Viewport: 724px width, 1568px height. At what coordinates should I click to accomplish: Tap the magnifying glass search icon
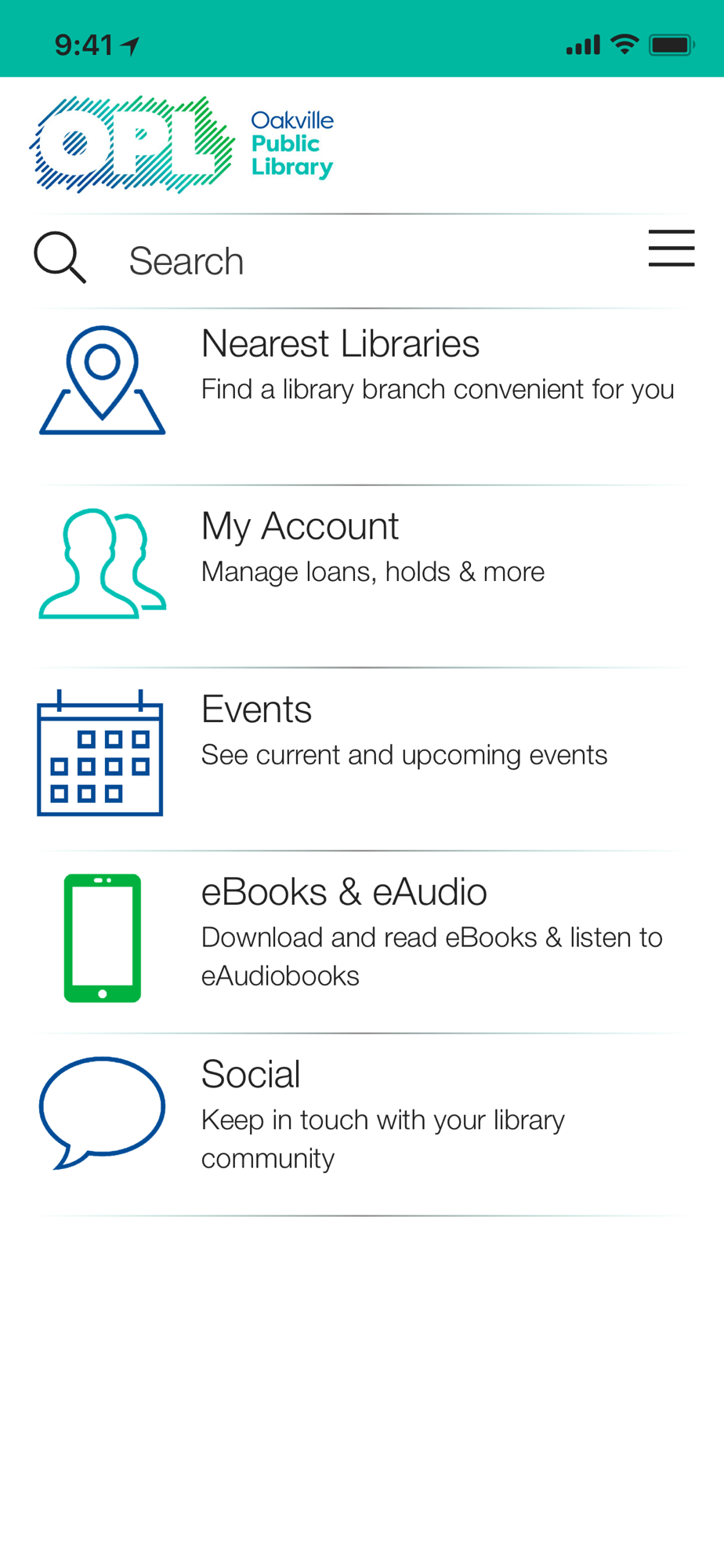click(x=60, y=257)
